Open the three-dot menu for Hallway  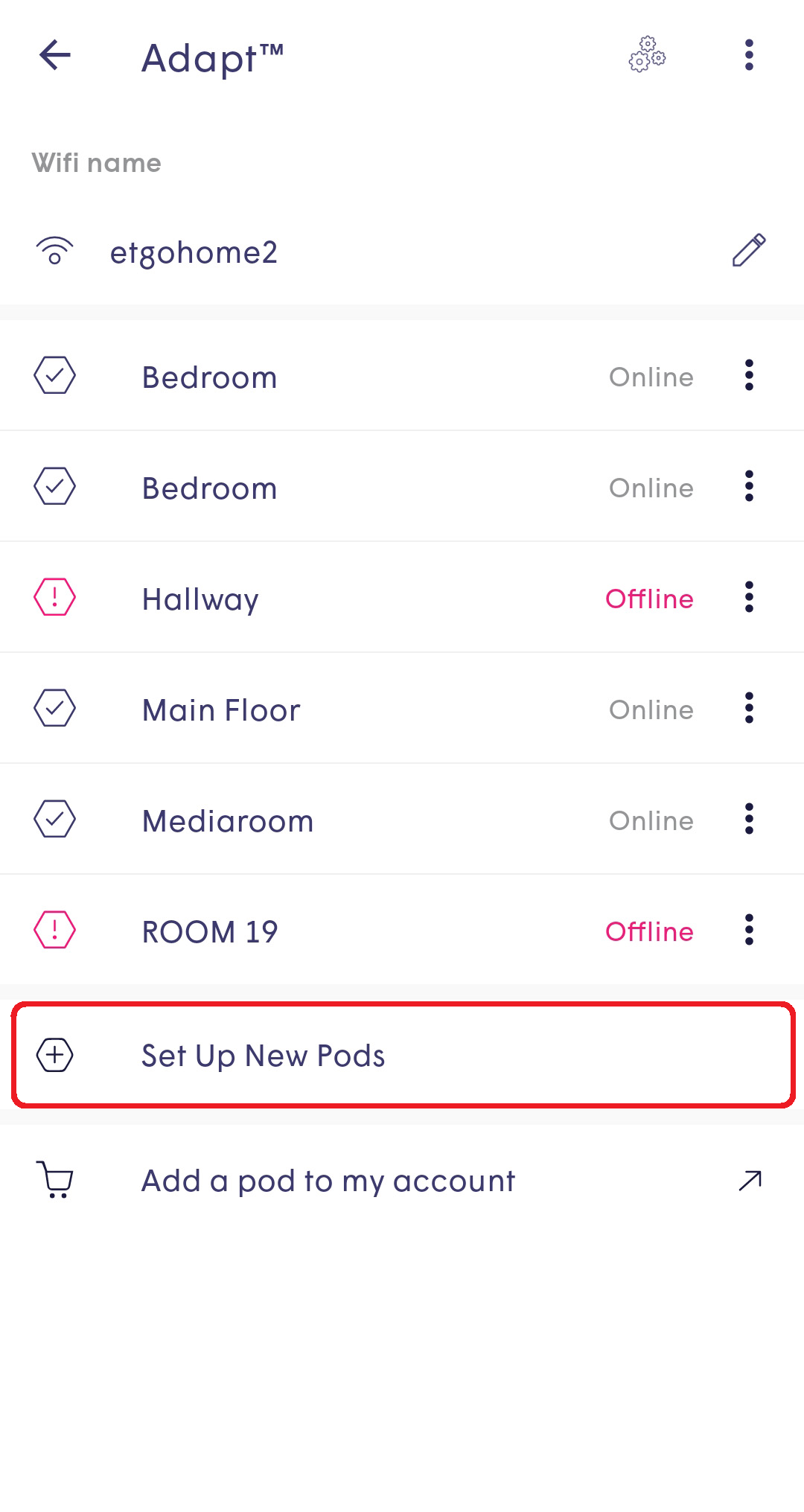(x=748, y=598)
